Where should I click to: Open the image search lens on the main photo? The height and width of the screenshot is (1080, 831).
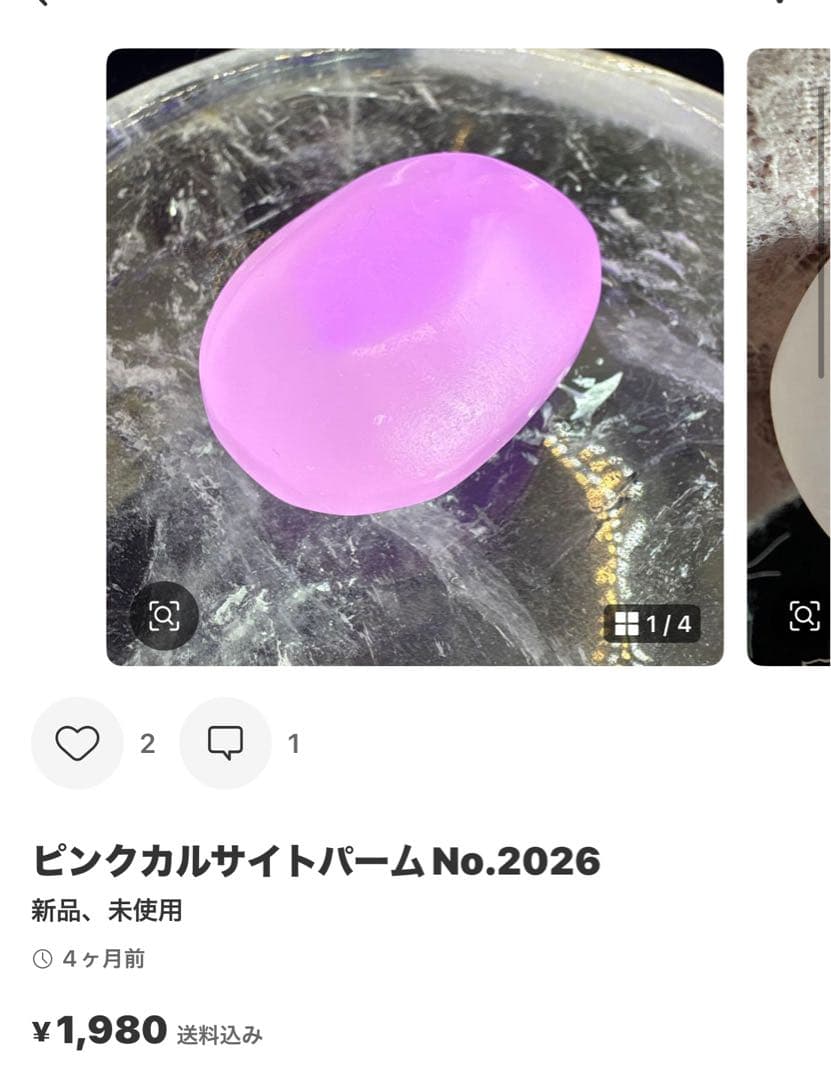(163, 618)
